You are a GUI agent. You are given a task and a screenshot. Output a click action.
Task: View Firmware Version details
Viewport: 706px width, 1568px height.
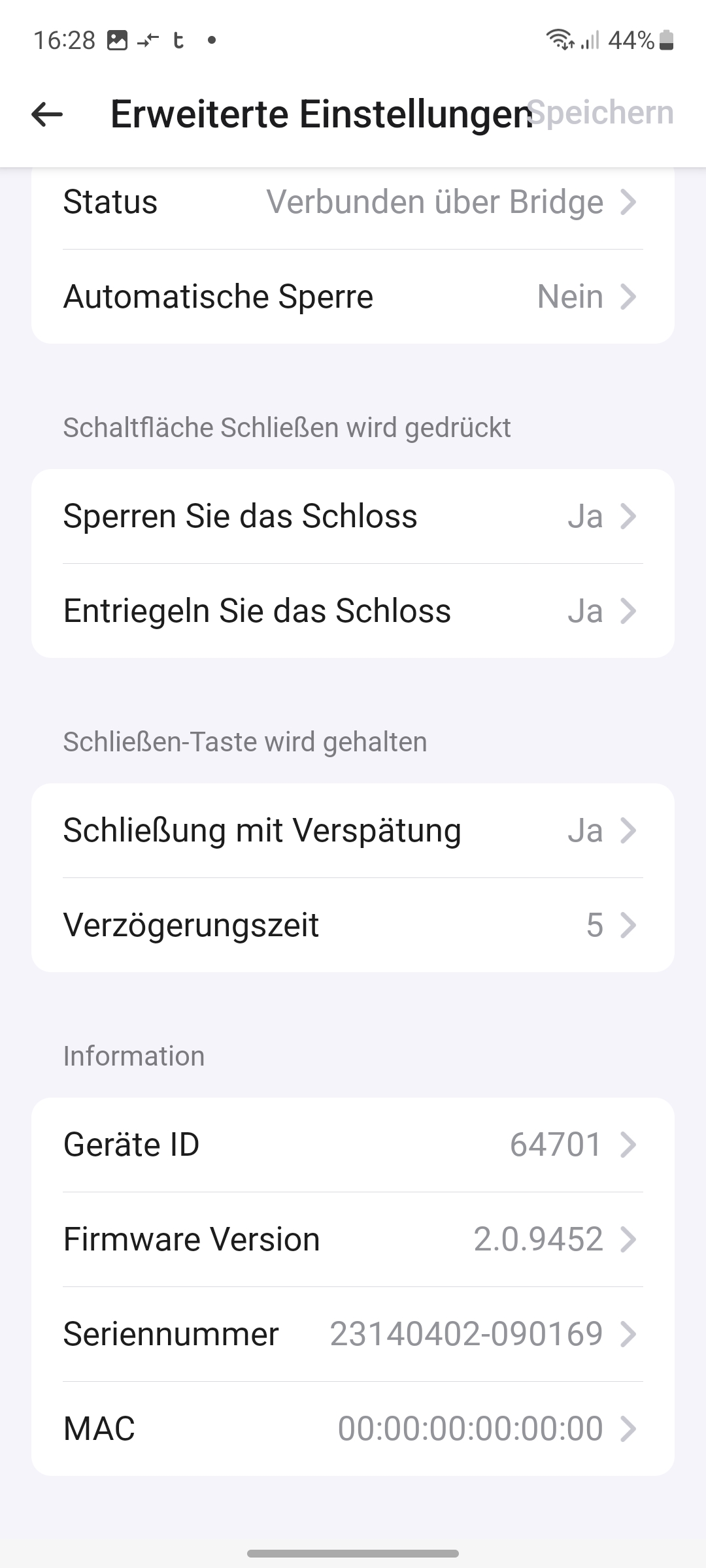pyautogui.click(x=353, y=1239)
